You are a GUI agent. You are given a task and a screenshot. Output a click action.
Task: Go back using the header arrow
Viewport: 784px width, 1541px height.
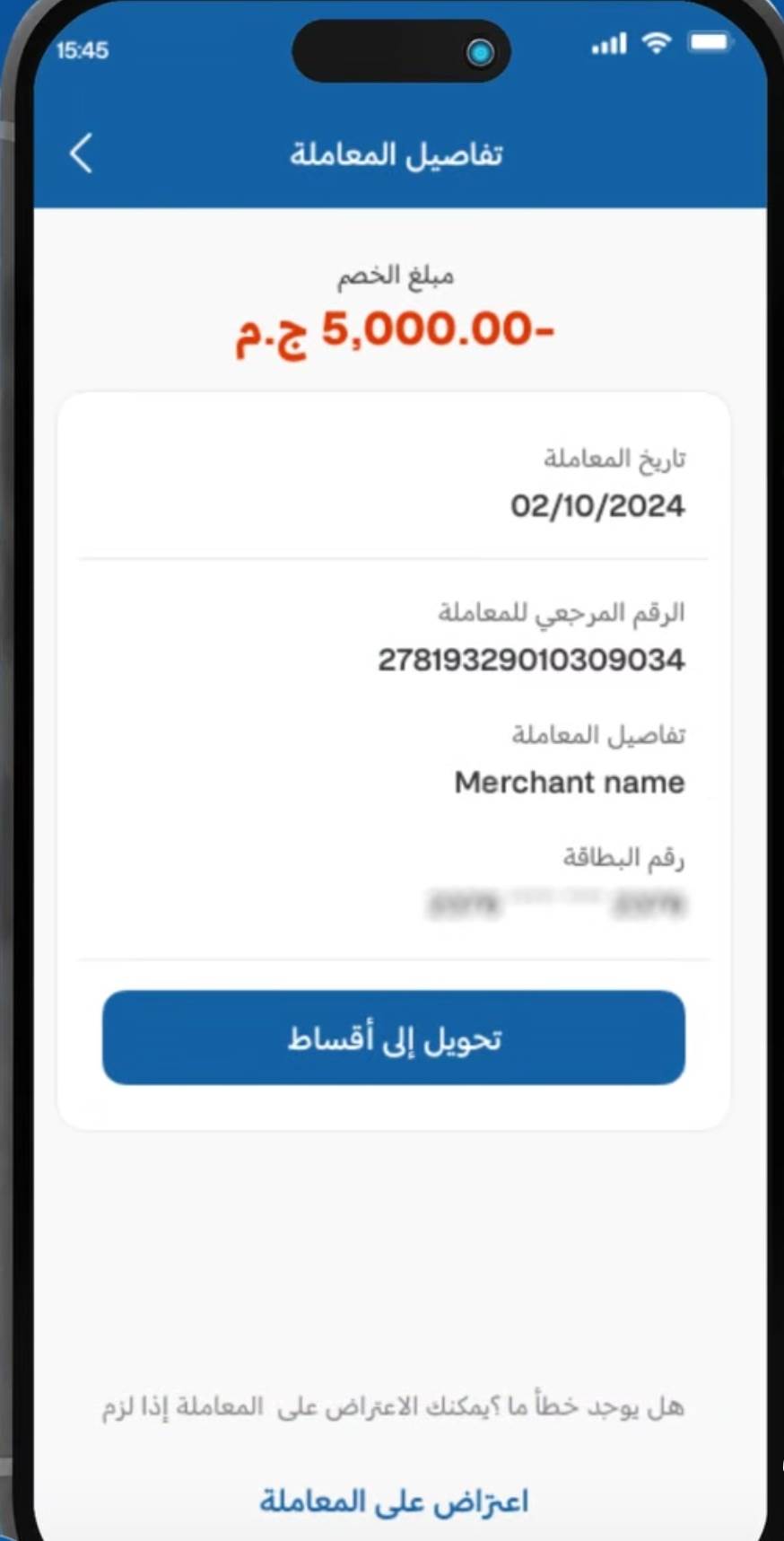coord(82,153)
